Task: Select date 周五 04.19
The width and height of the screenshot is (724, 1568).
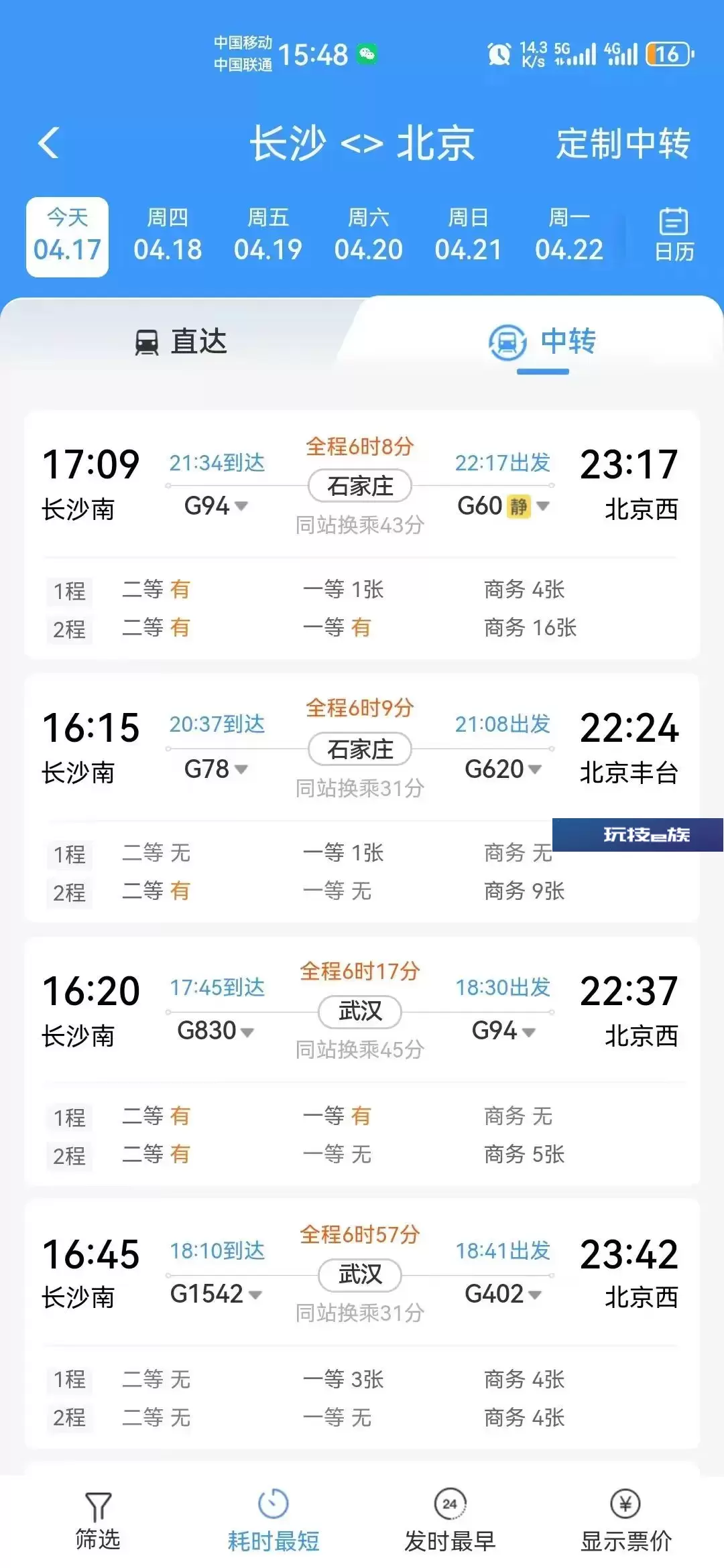Action: tap(268, 236)
